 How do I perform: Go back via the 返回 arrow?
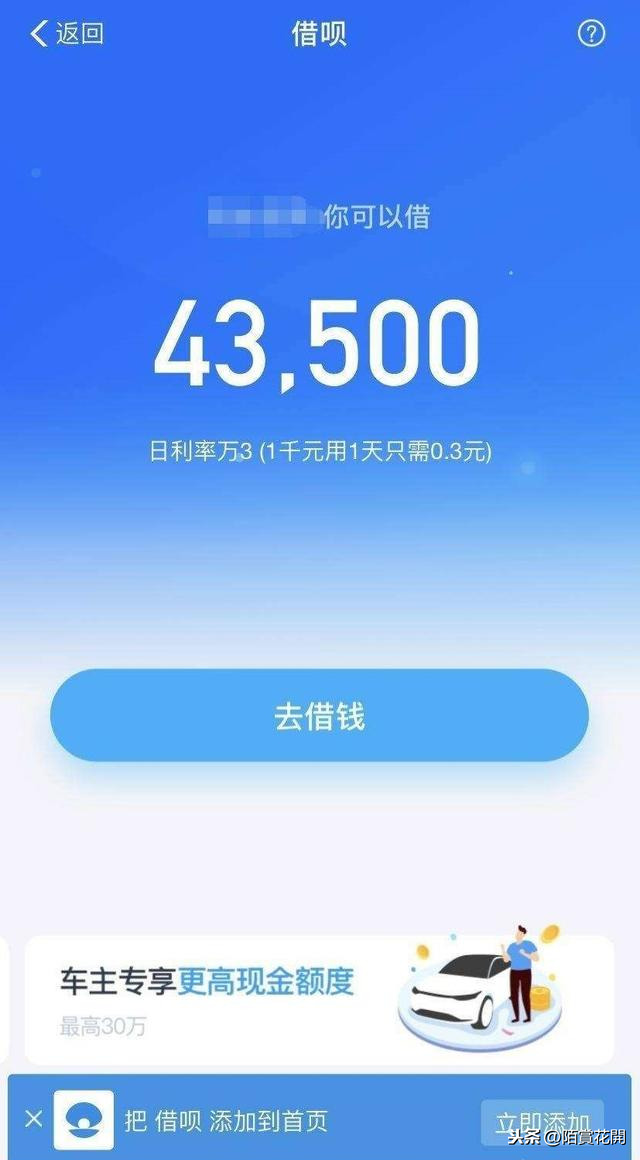[x=66, y=34]
